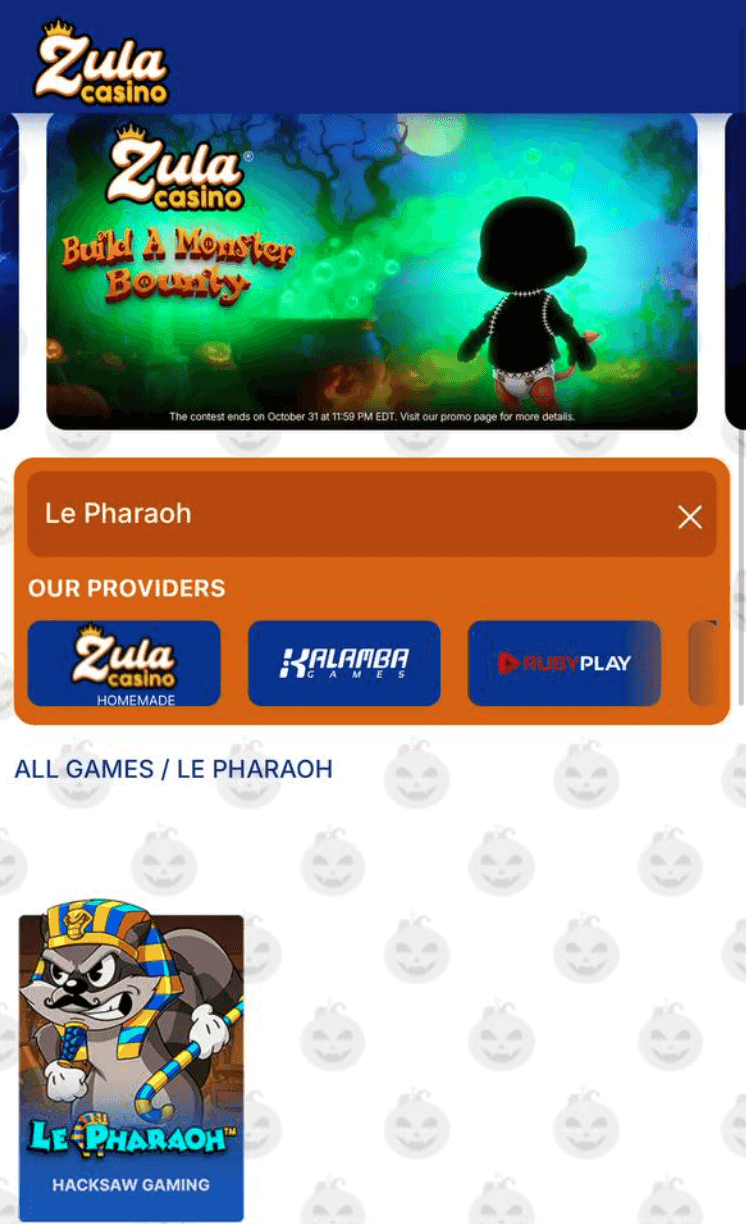Select the Kalamba Games provider icon
This screenshot has height=1224, width=746.
[344, 663]
